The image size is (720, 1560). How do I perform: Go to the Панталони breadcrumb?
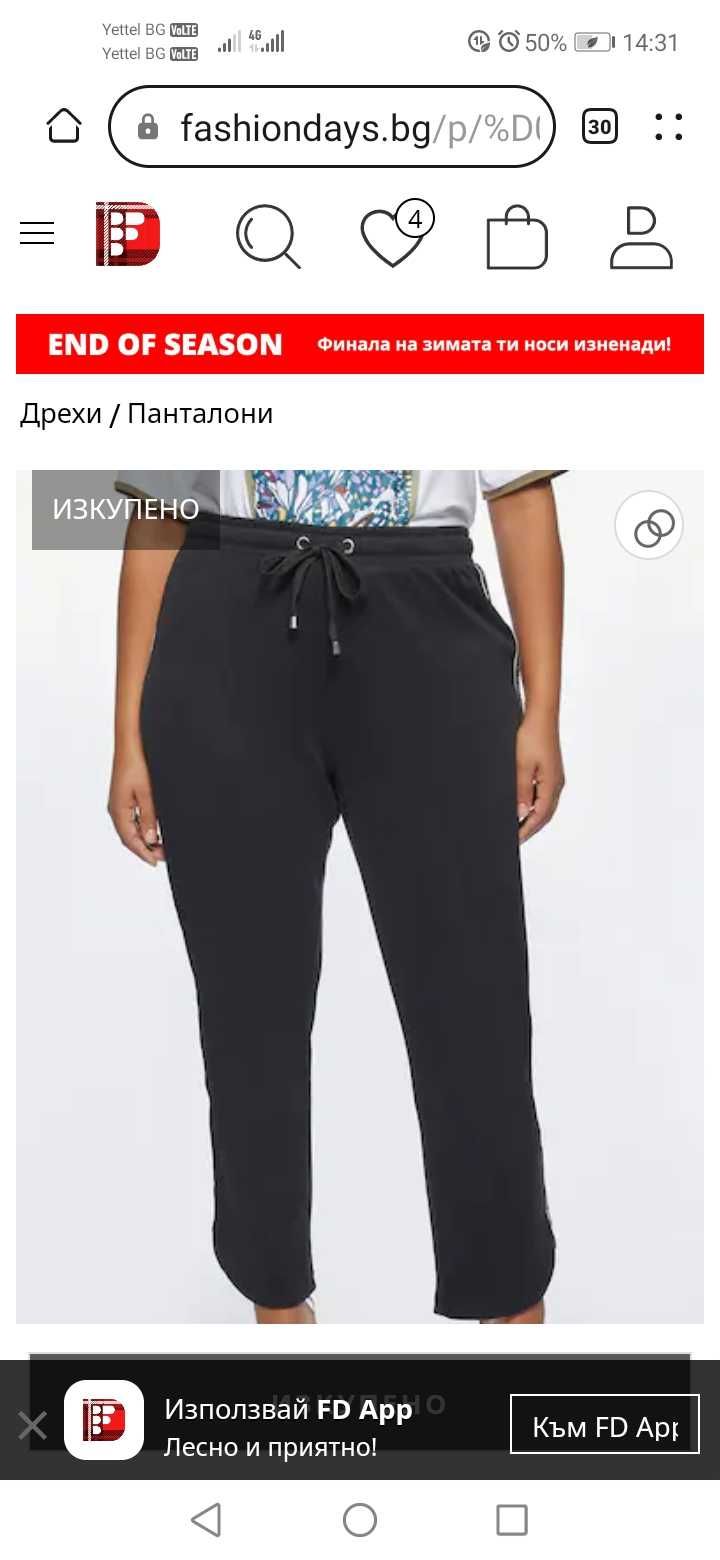pos(200,414)
